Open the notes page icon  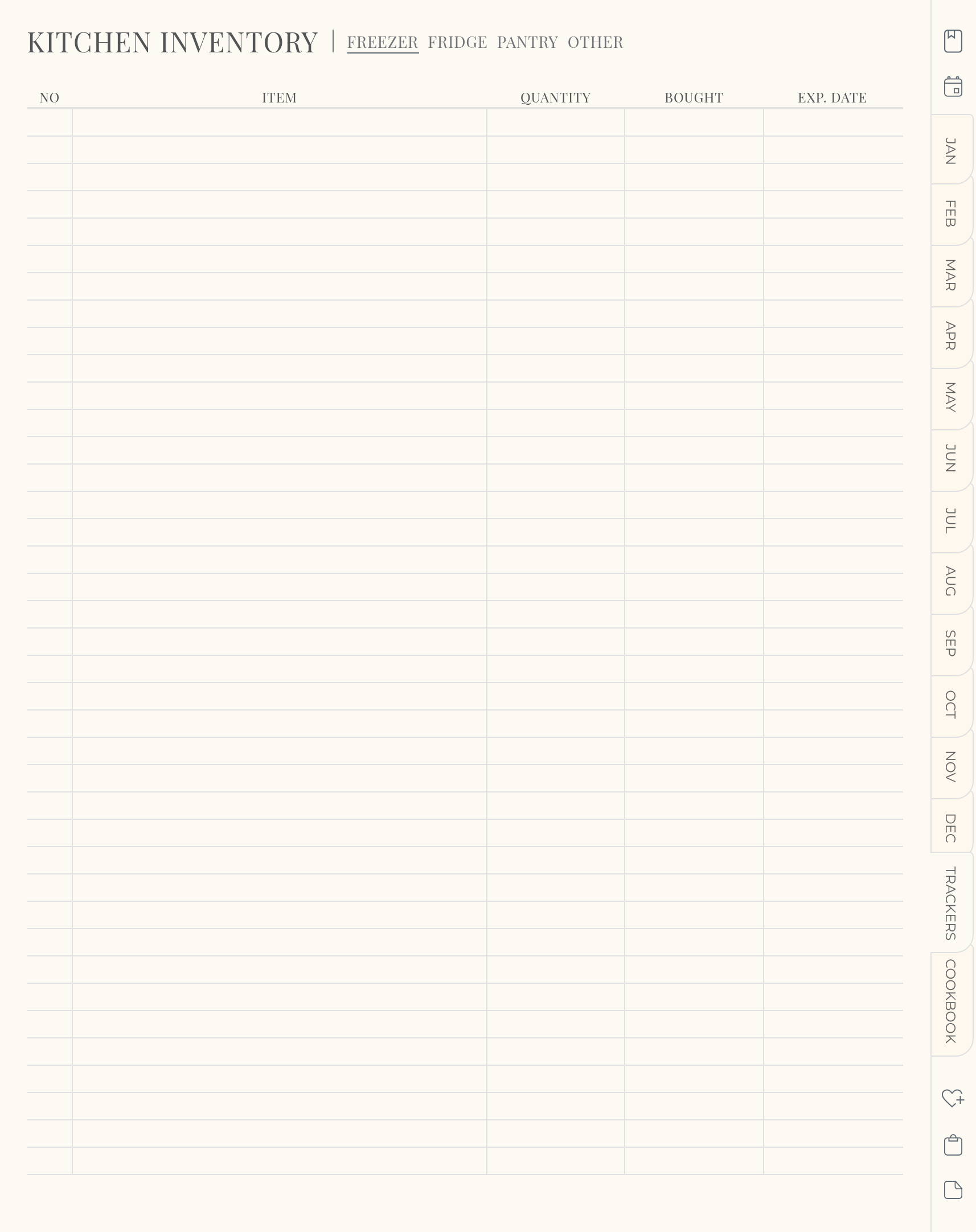(953, 1190)
